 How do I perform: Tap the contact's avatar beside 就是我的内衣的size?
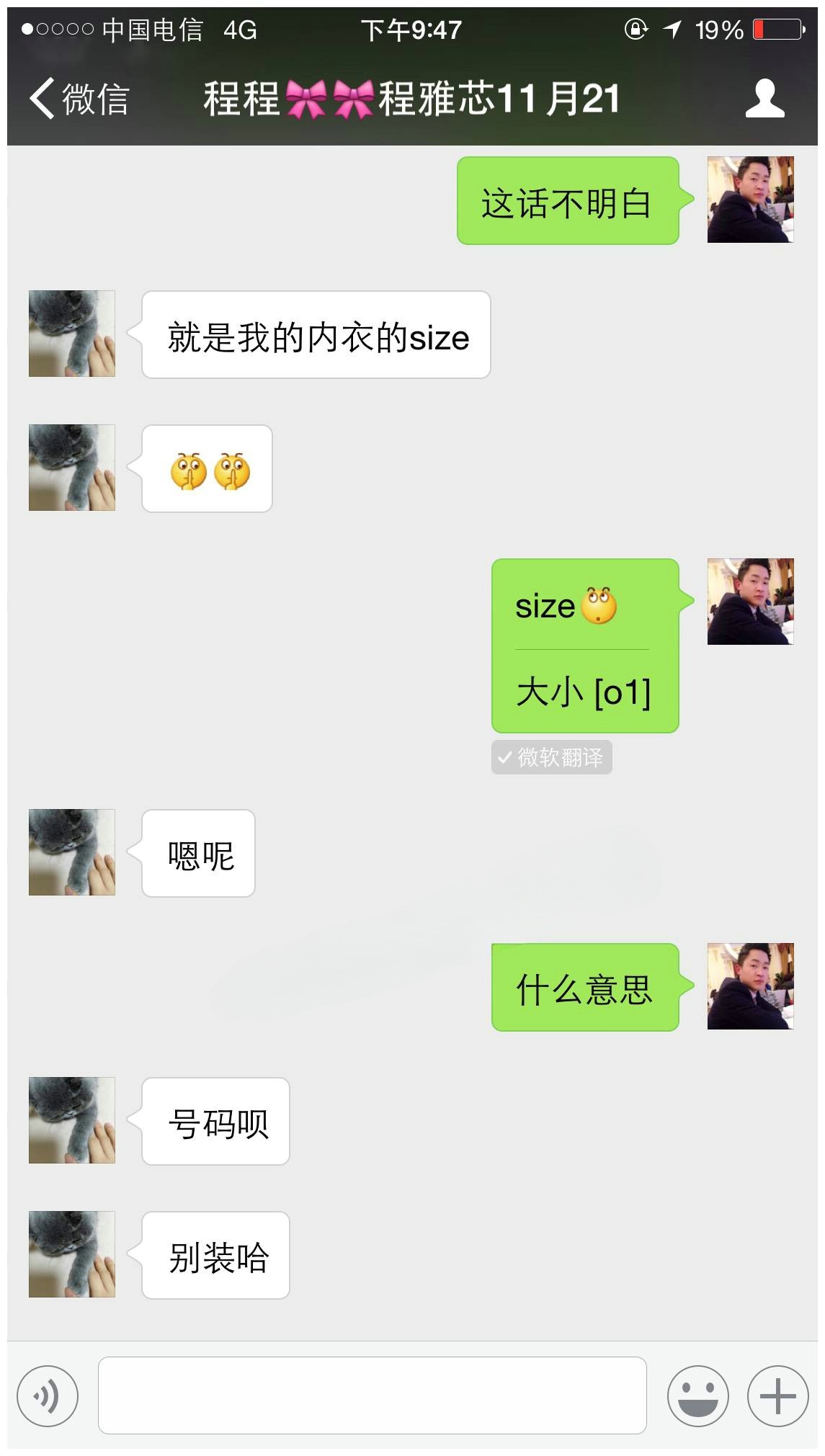[x=72, y=334]
